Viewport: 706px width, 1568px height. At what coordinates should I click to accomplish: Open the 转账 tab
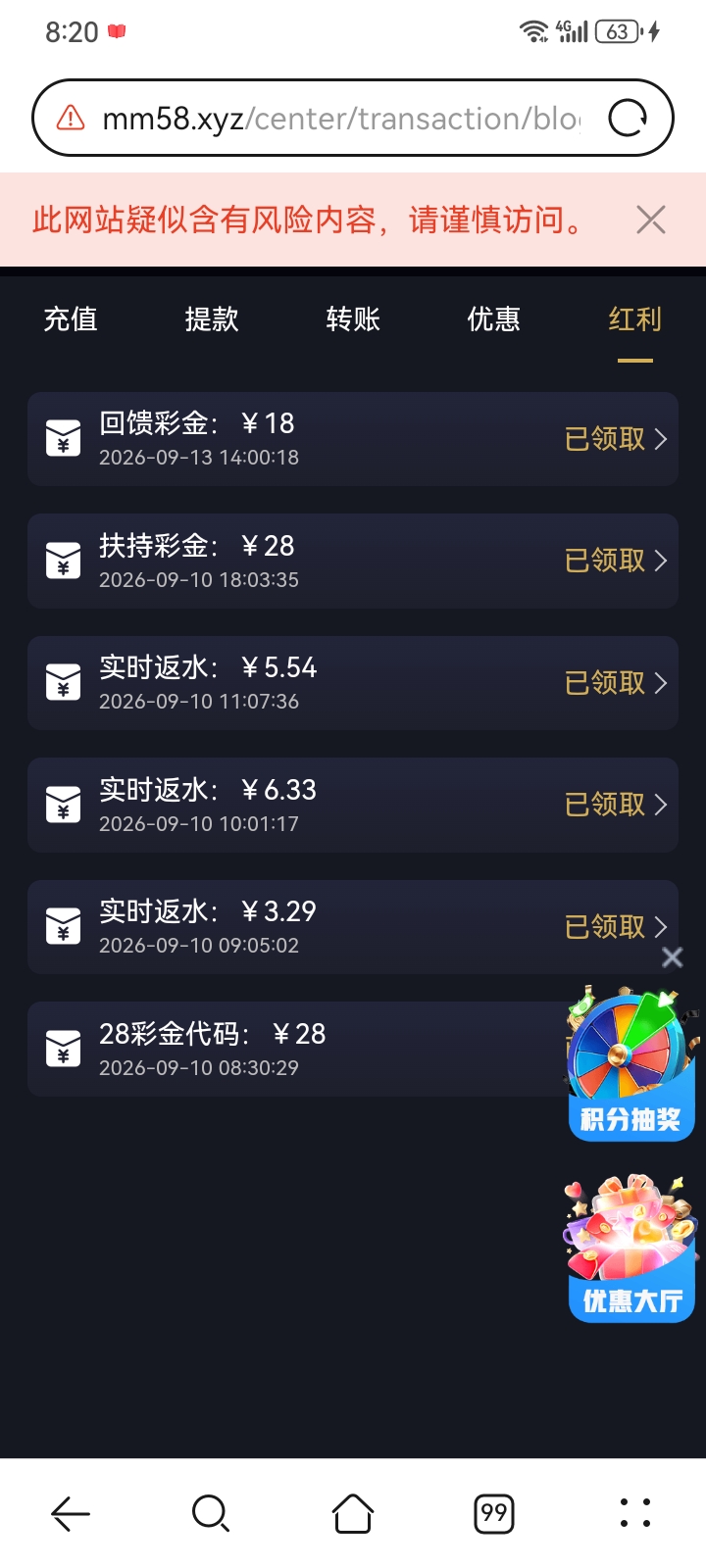(353, 318)
